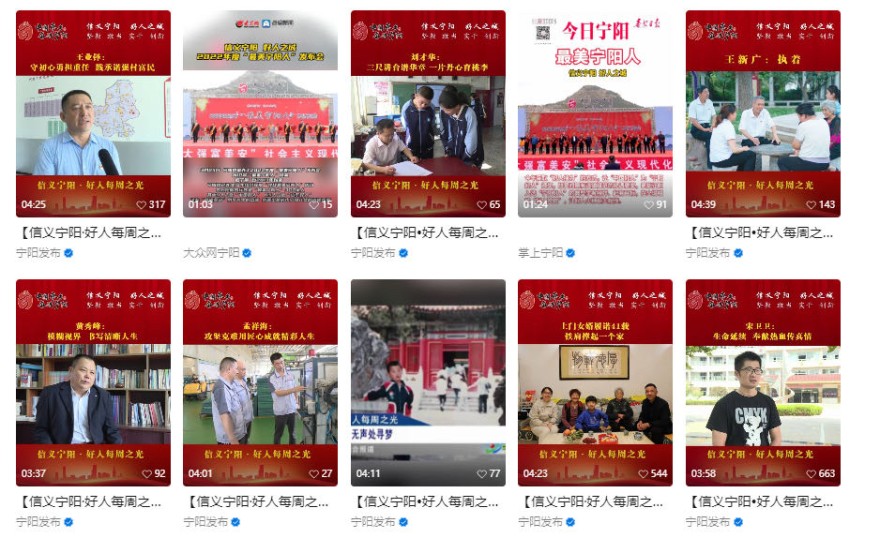Visit the 掌上宁阳 author profile
This screenshot has width=880, height=538.
(x=540, y=253)
